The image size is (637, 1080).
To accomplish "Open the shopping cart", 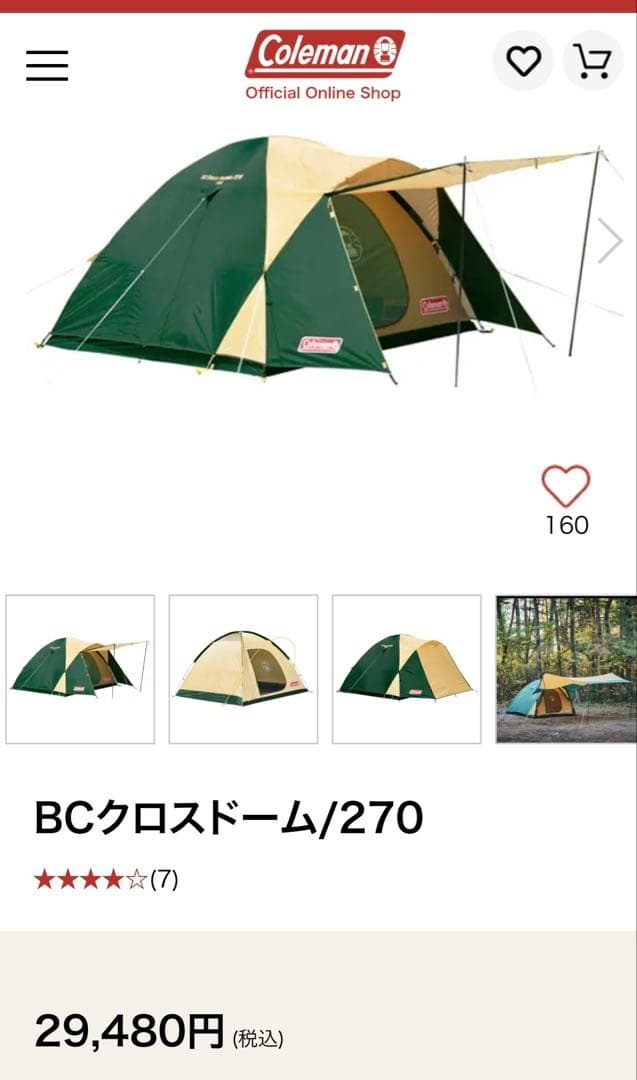I will [593, 62].
